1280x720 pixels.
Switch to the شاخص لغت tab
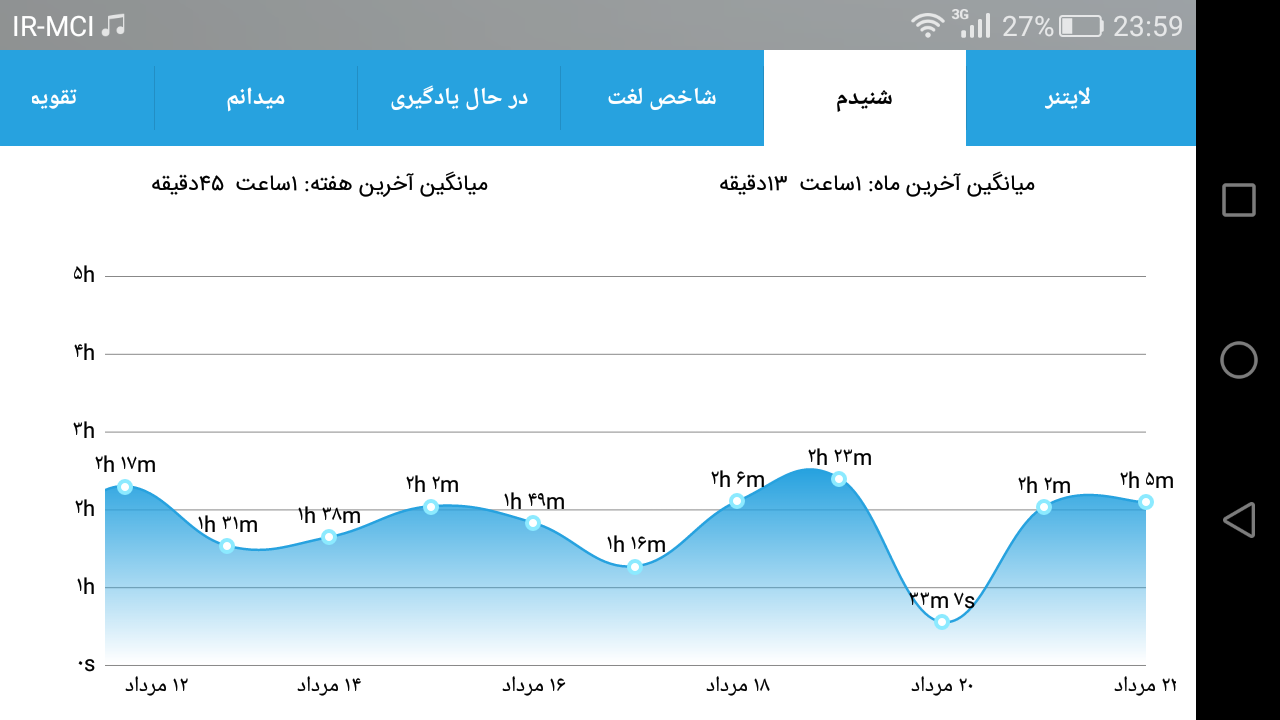tap(662, 98)
